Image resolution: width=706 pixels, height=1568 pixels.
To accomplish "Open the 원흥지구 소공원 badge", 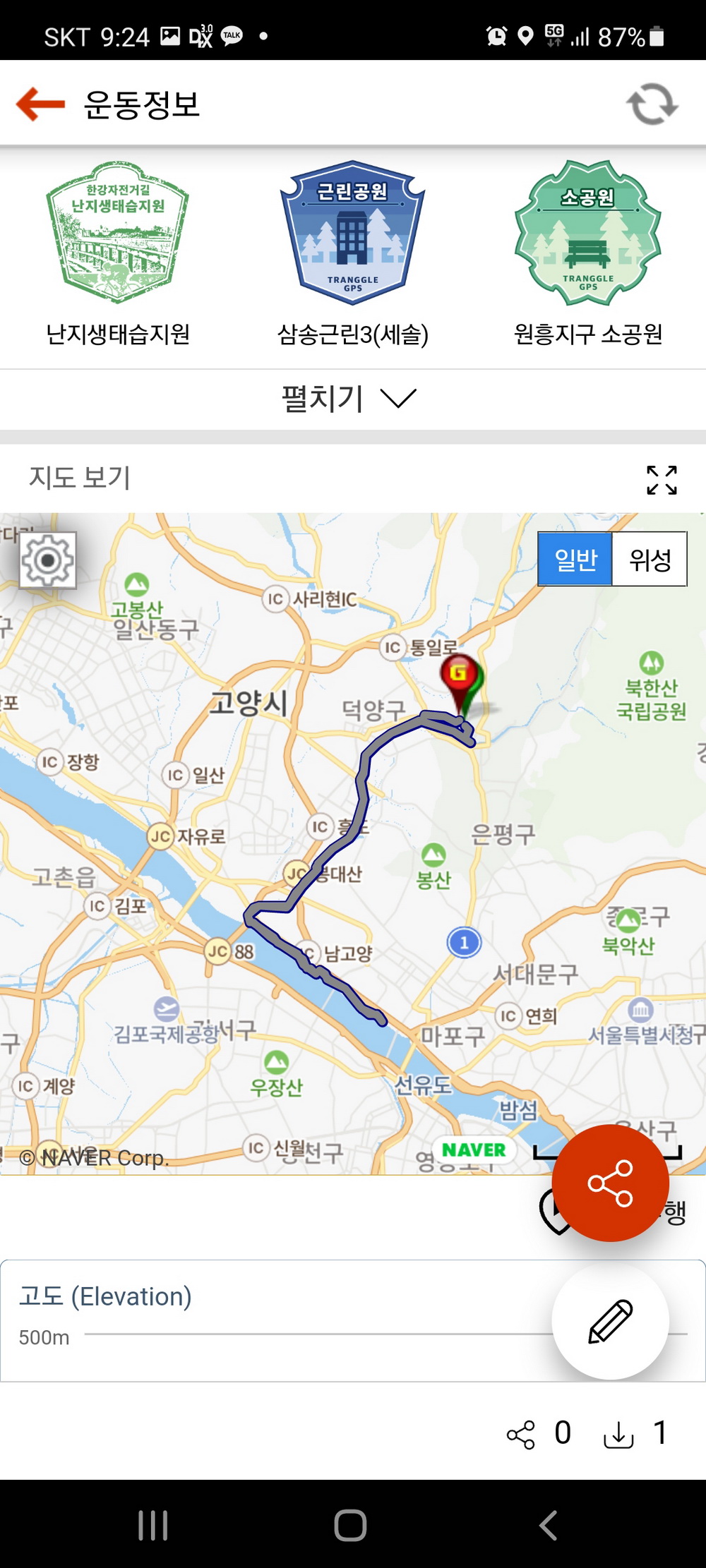I will [587, 234].
